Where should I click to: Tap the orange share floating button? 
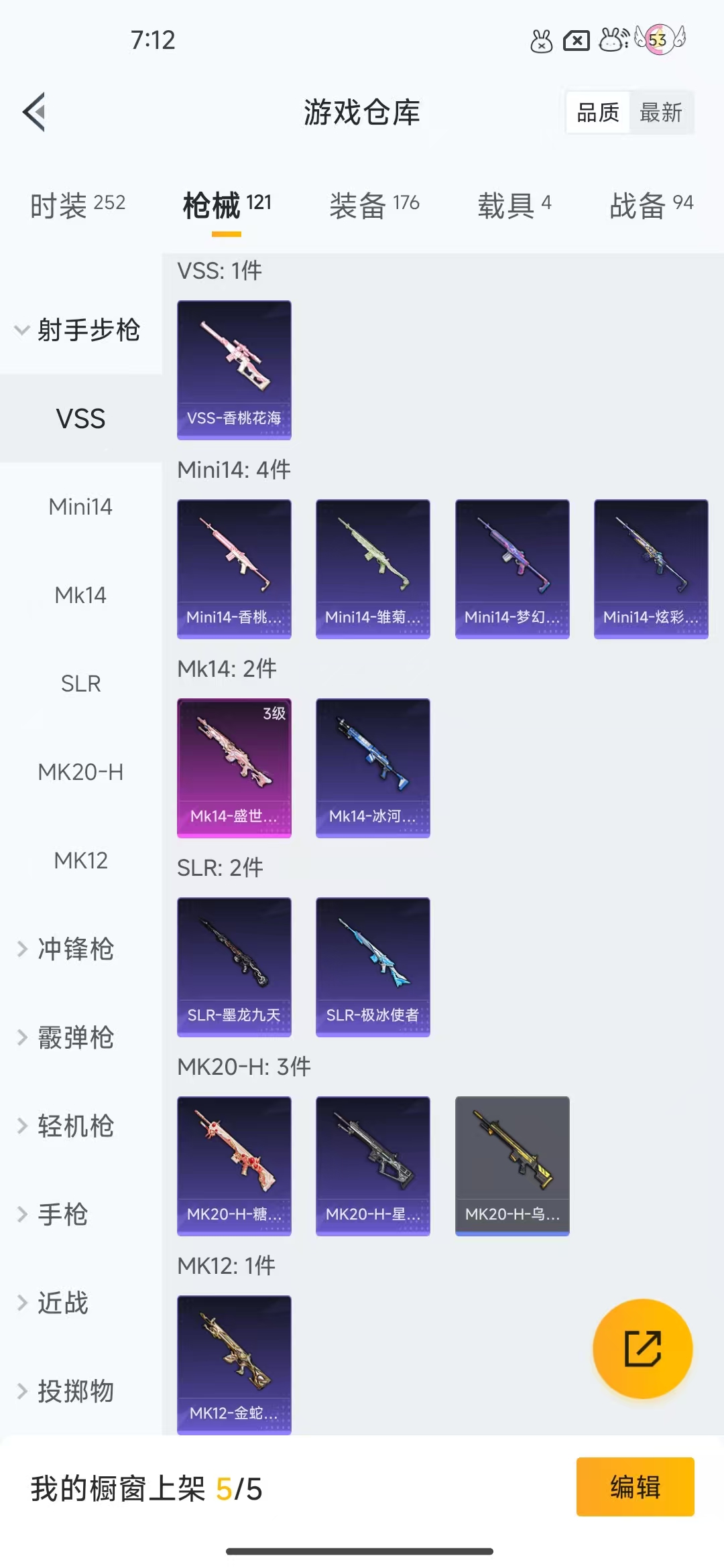(642, 1348)
